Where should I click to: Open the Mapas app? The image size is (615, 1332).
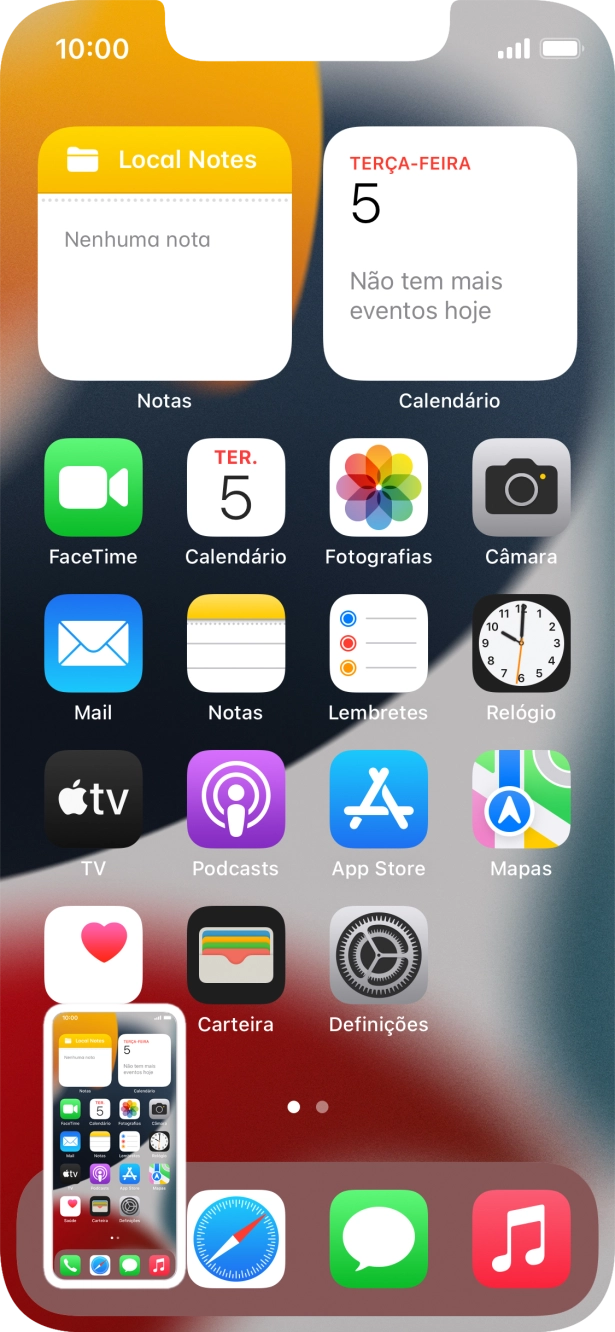[521, 799]
